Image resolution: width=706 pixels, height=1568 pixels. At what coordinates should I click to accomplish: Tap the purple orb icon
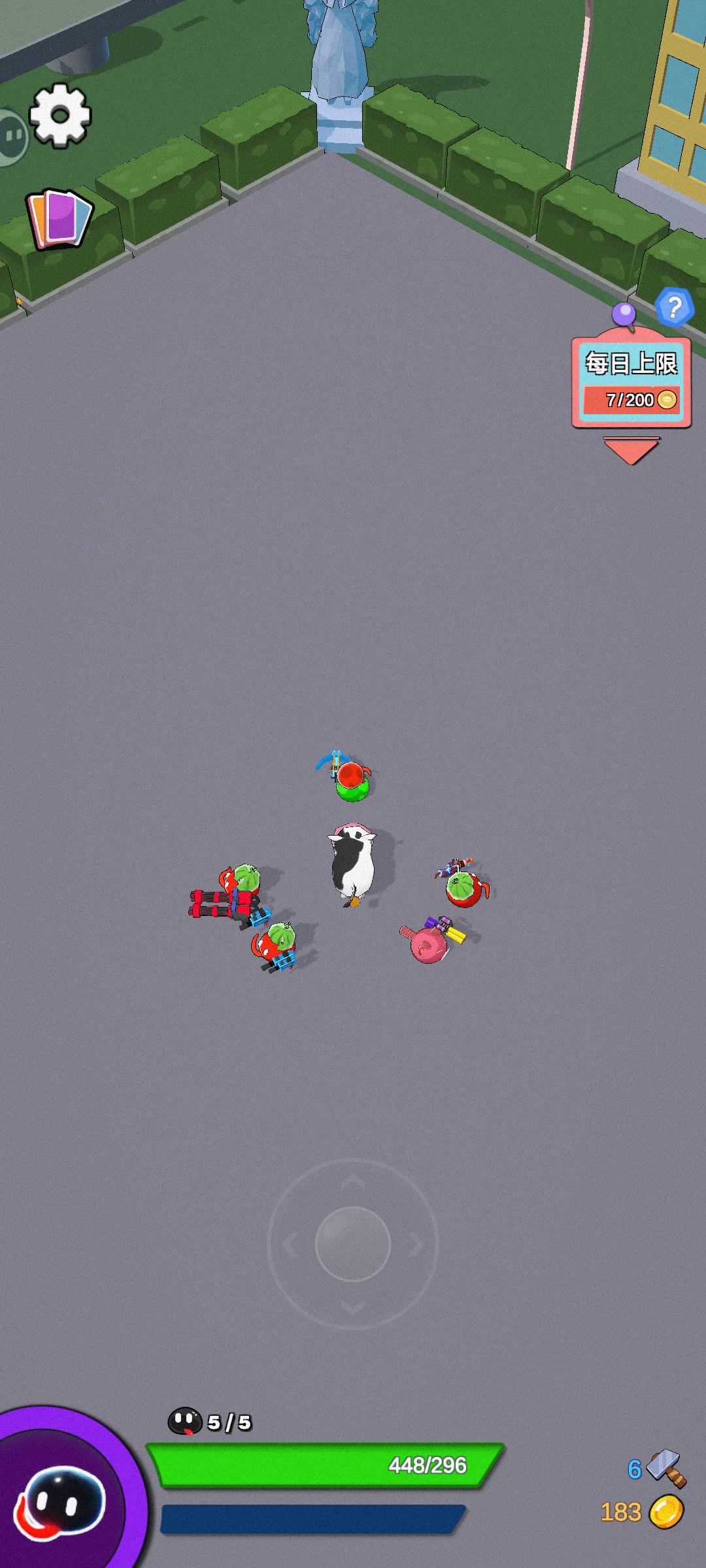click(624, 315)
